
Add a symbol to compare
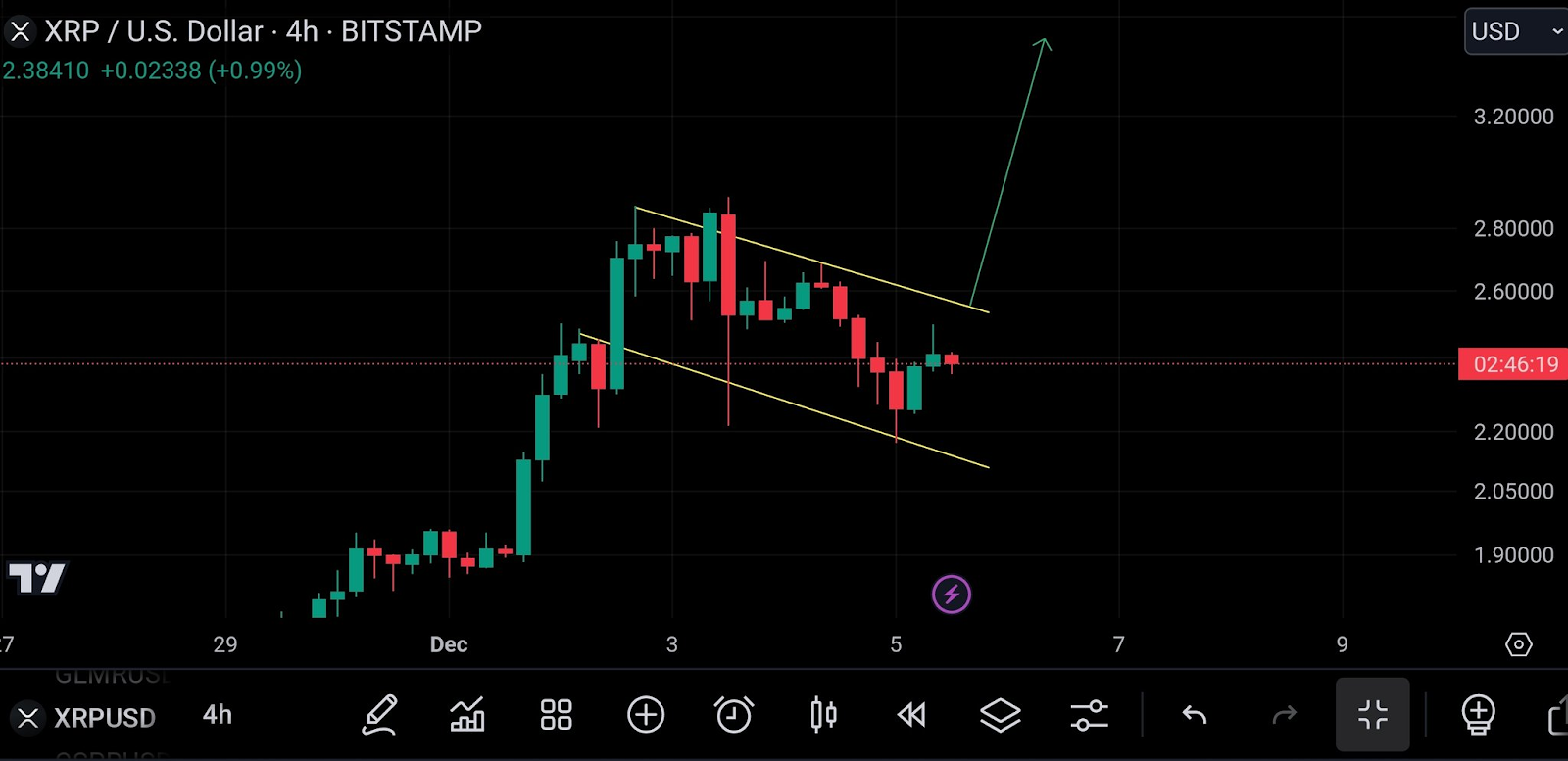click(x=646, y=715)
